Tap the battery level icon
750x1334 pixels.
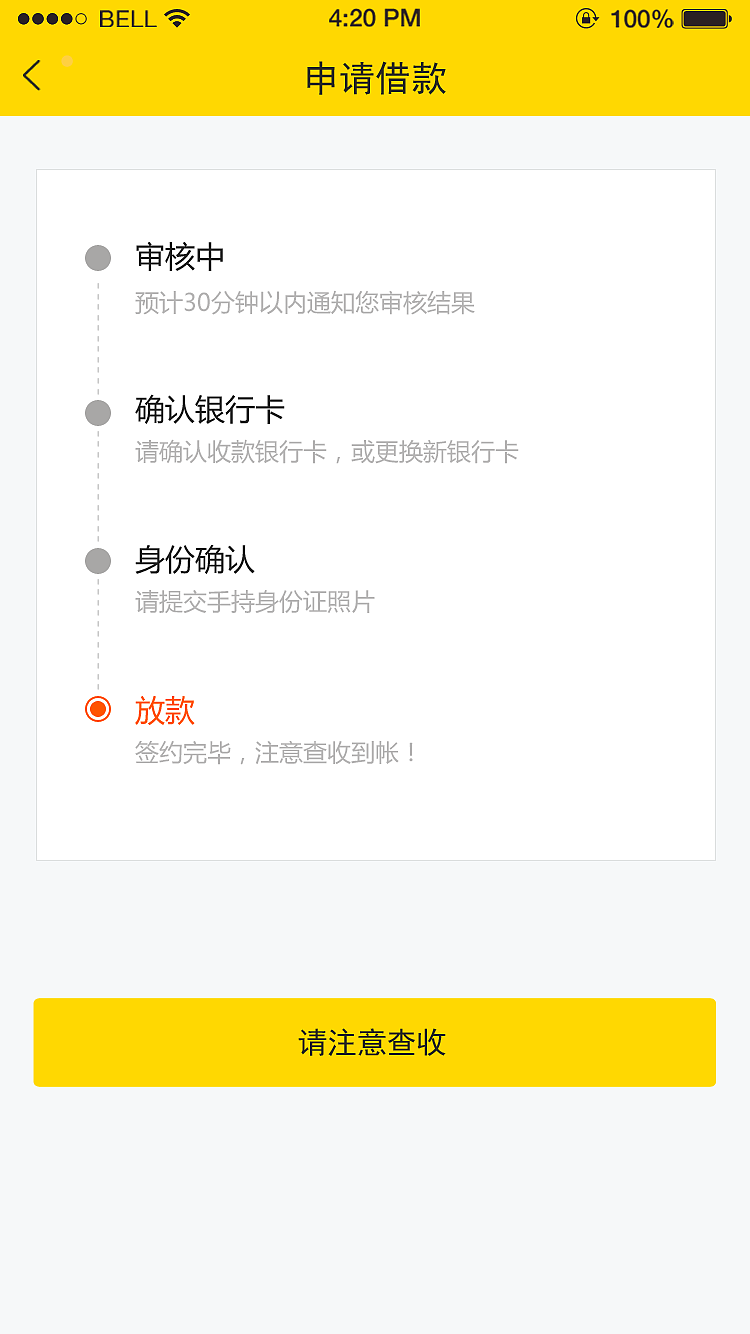(706, 17)
